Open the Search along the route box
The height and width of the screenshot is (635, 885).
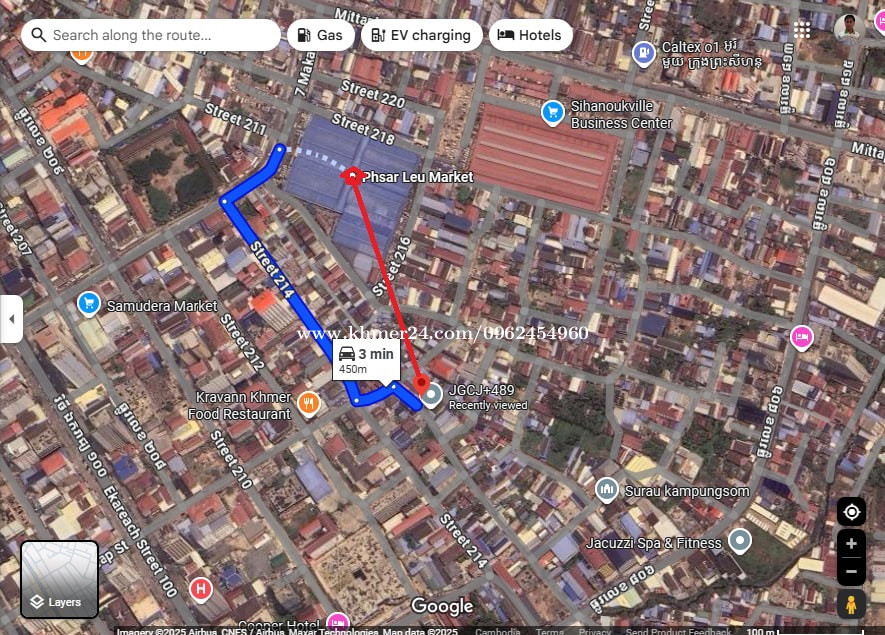[150, 35]
